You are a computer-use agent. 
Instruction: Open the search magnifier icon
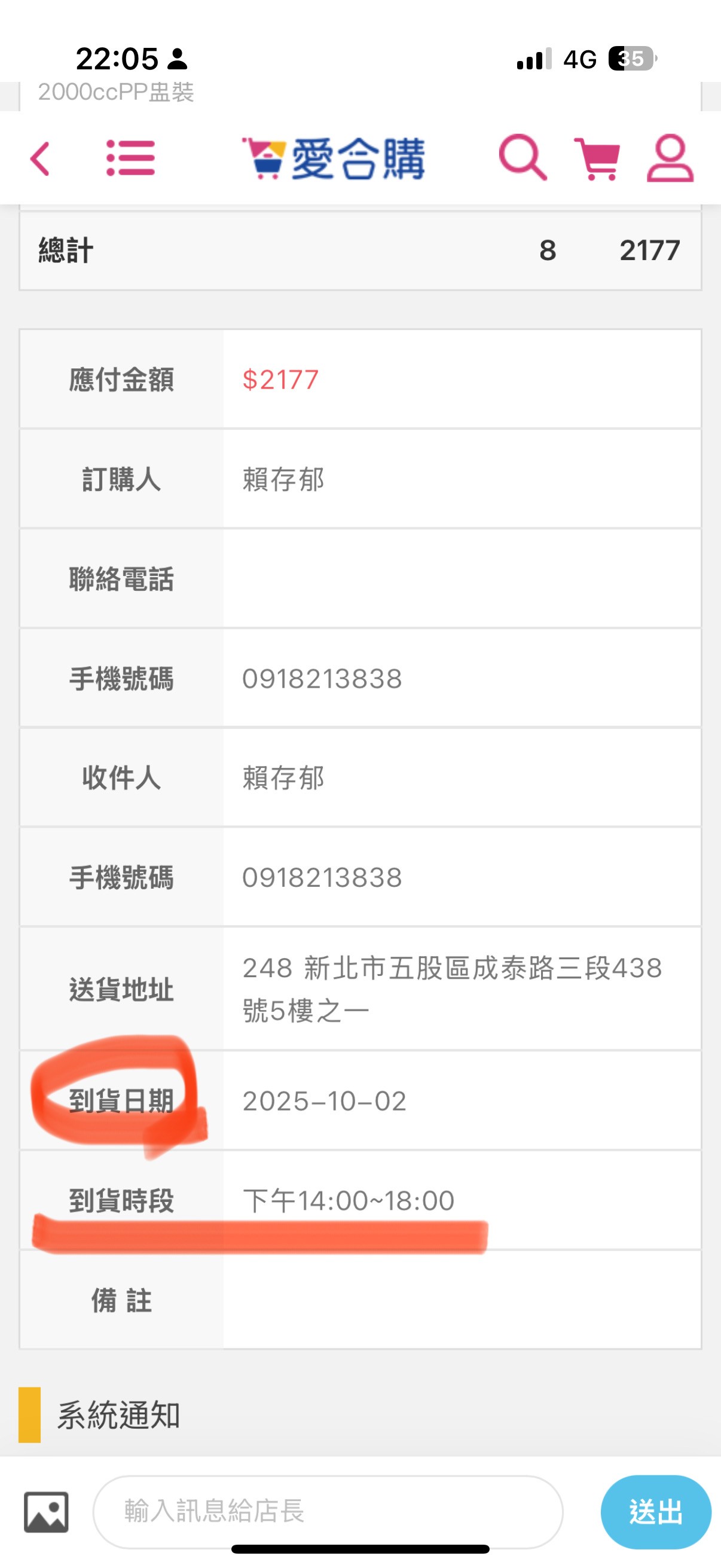coord(522,158)
